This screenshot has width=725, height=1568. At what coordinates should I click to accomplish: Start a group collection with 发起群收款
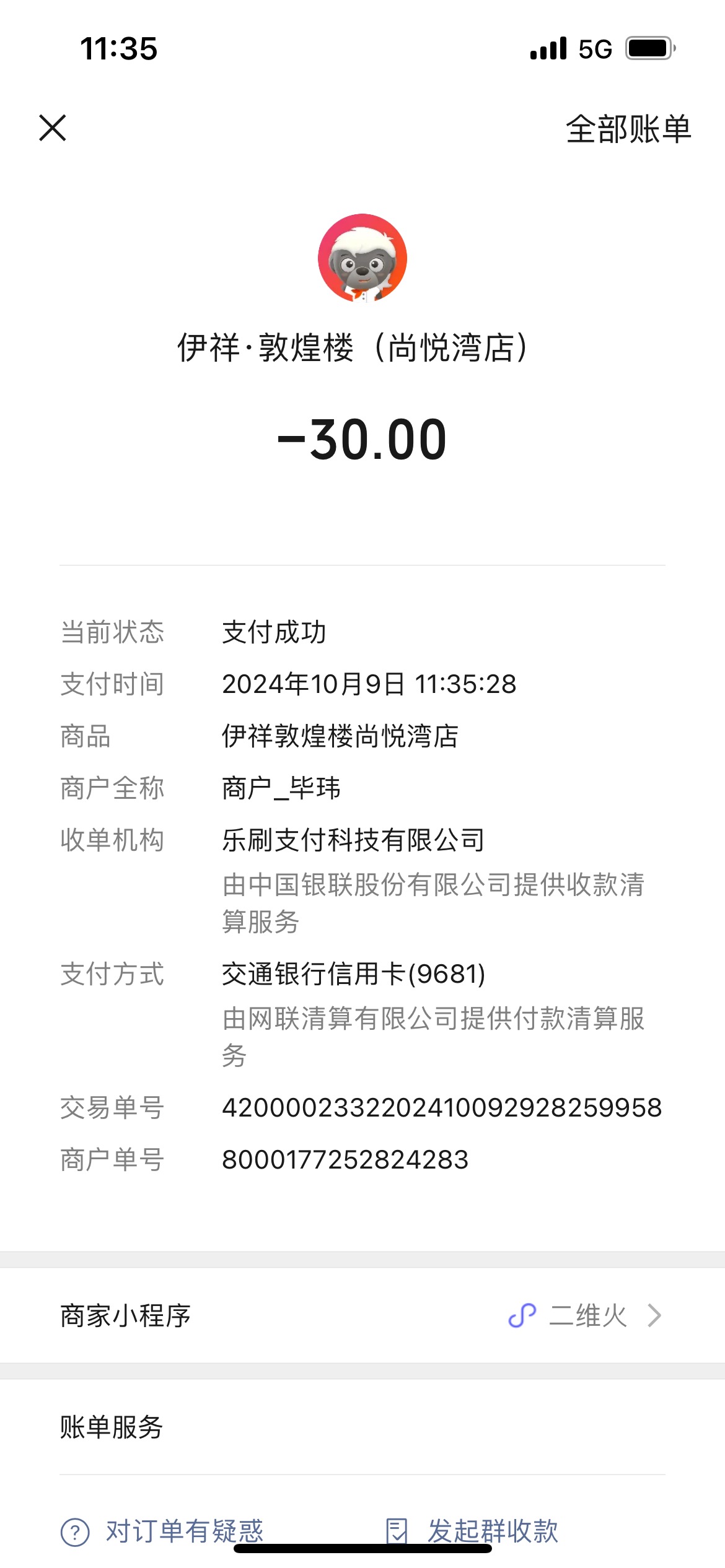coord(472,1531)
